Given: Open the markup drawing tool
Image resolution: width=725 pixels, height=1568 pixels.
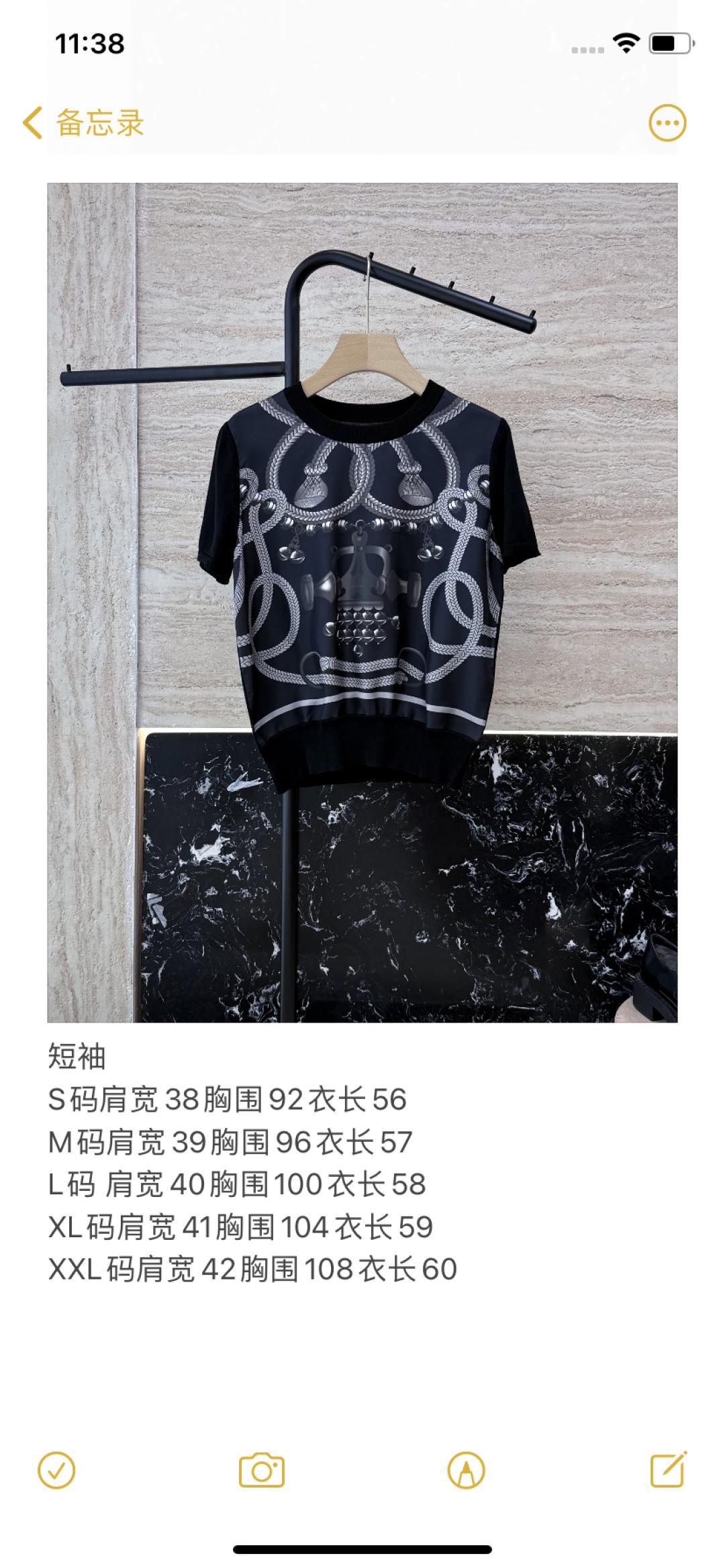Looking at the screenshot, I should click(466, 1471).
